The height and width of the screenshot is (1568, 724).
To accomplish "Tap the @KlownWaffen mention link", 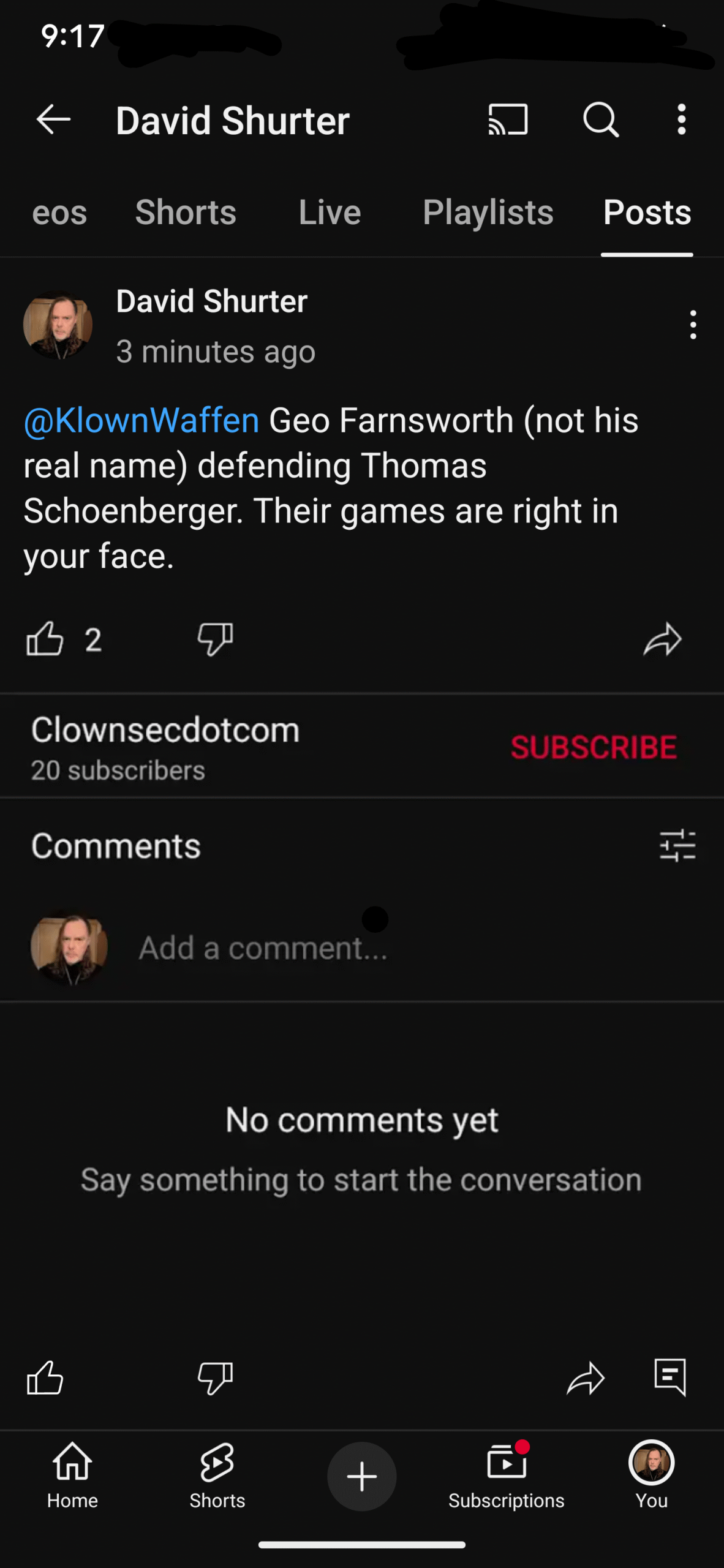I will [x=141, y=420].
